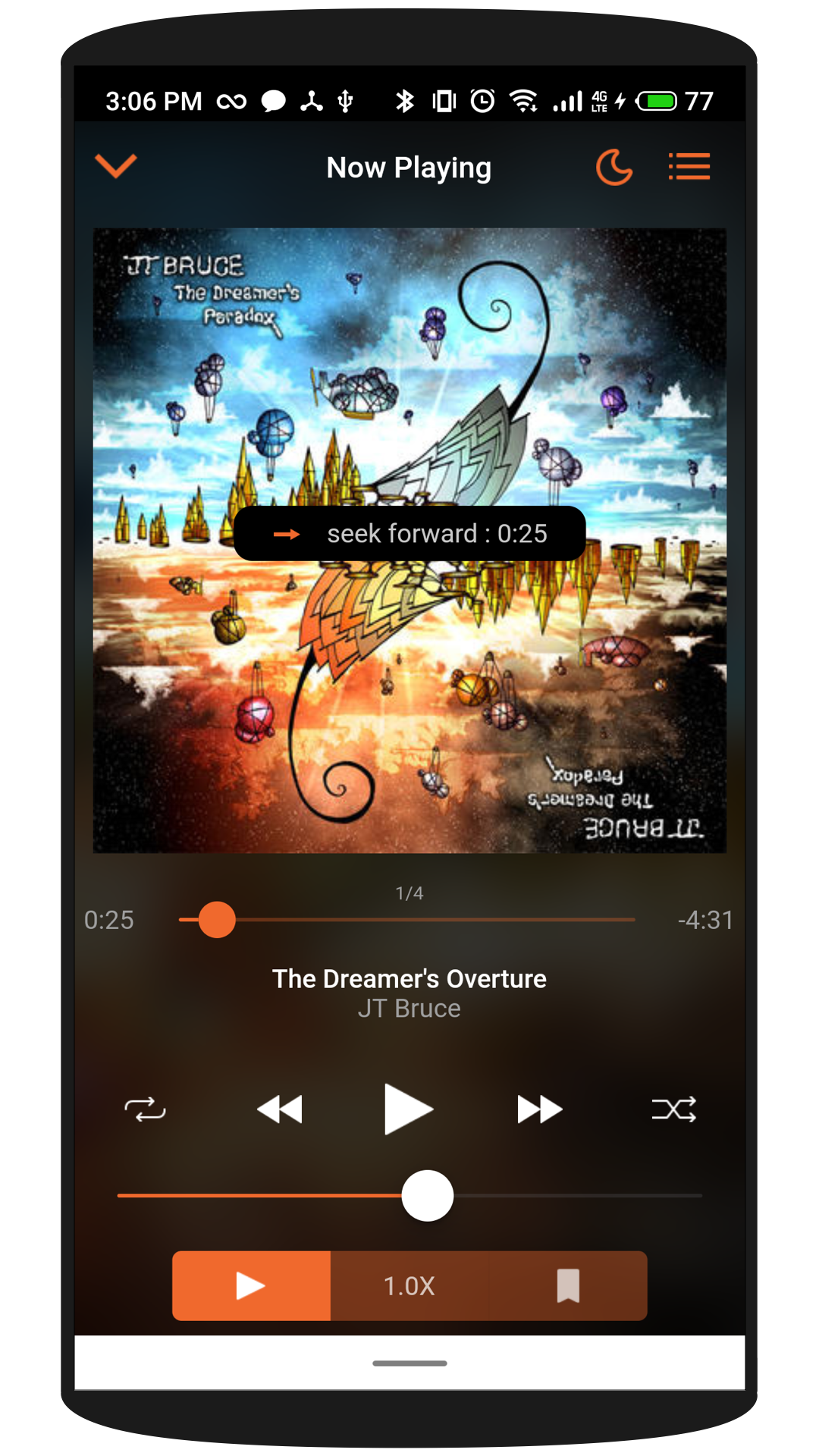Change the 1.0X playback speed
The height and width of the screenshot is (1456, 819).
(409, 1286)
